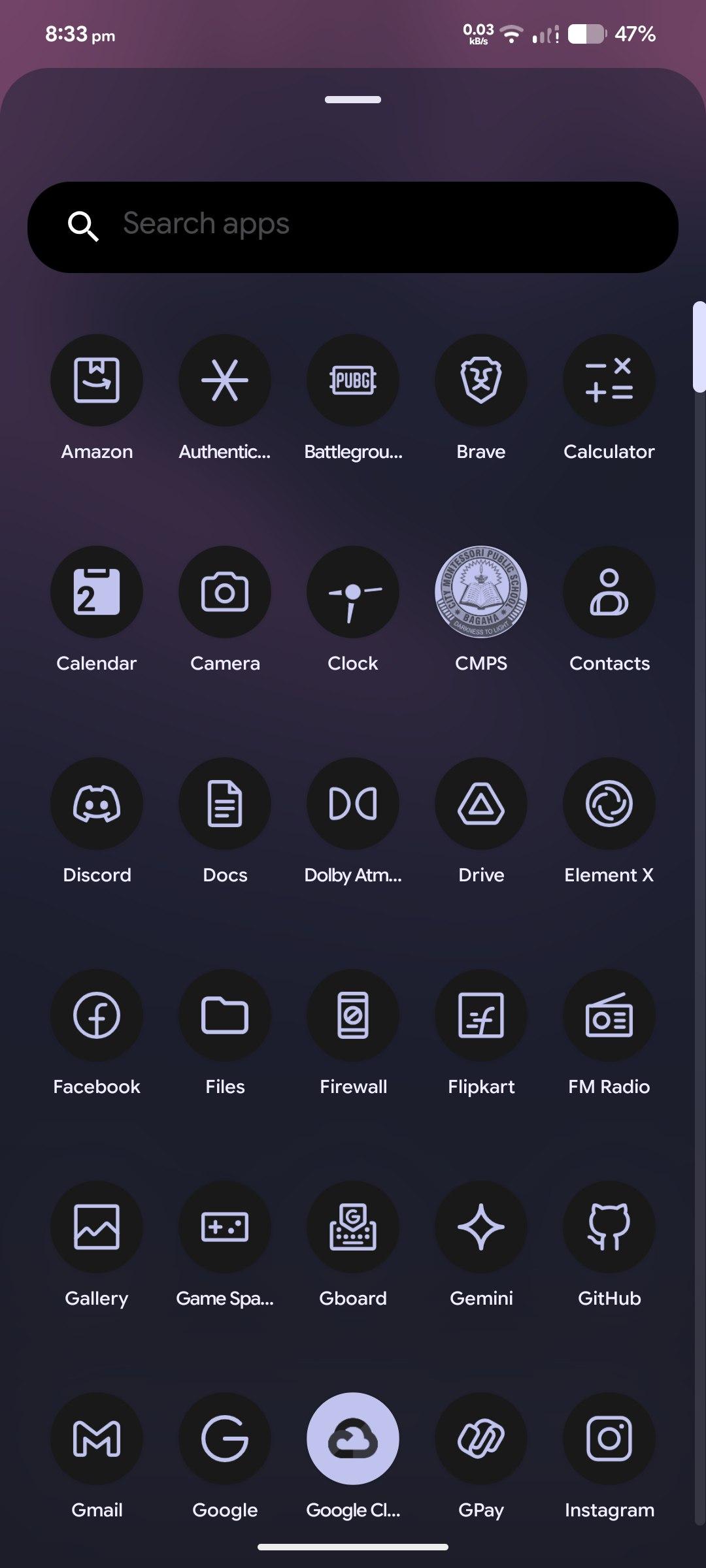Launch the Gemini app
The height and width of the screenshot is (1568, 706).
pos(481,1227)
